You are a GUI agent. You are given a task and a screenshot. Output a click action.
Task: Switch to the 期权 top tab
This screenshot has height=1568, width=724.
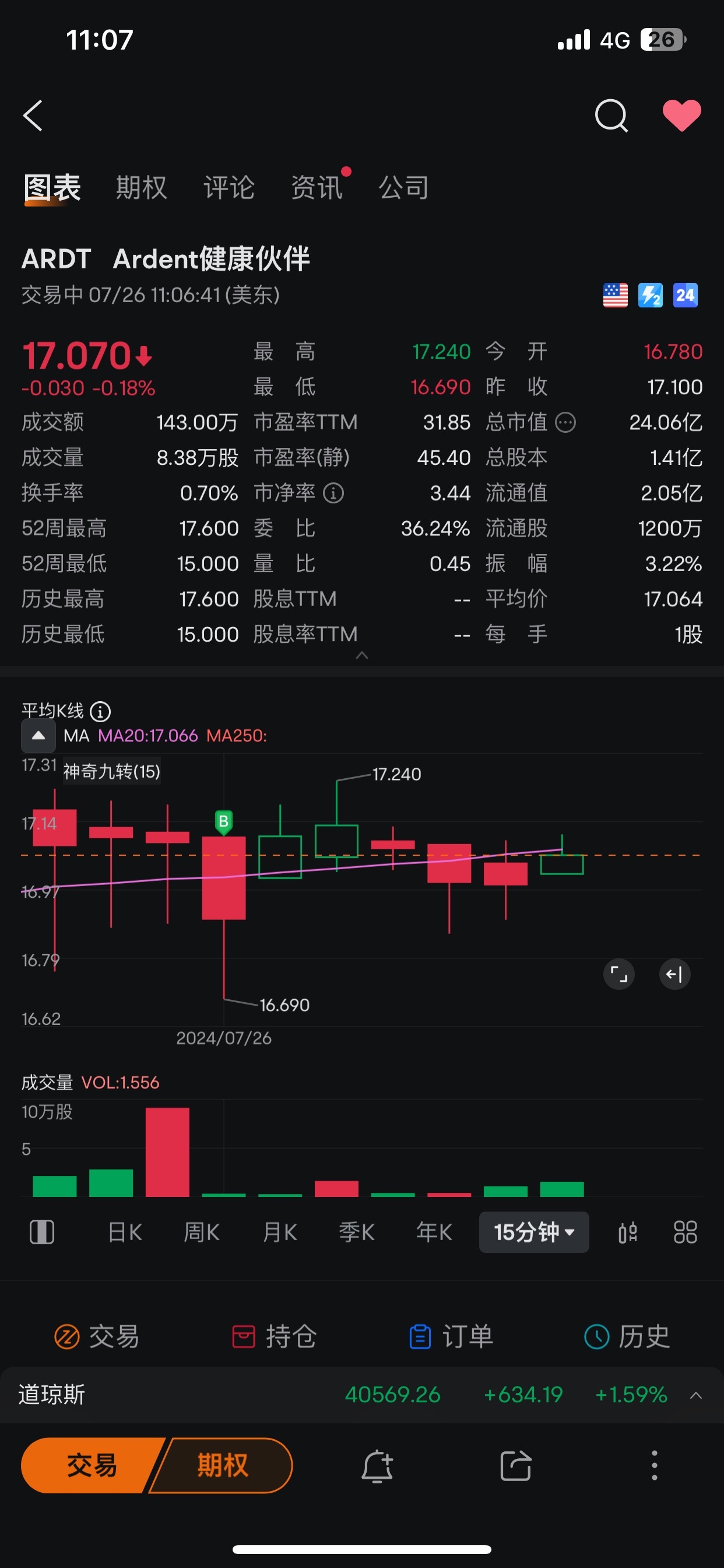(141, 187)
